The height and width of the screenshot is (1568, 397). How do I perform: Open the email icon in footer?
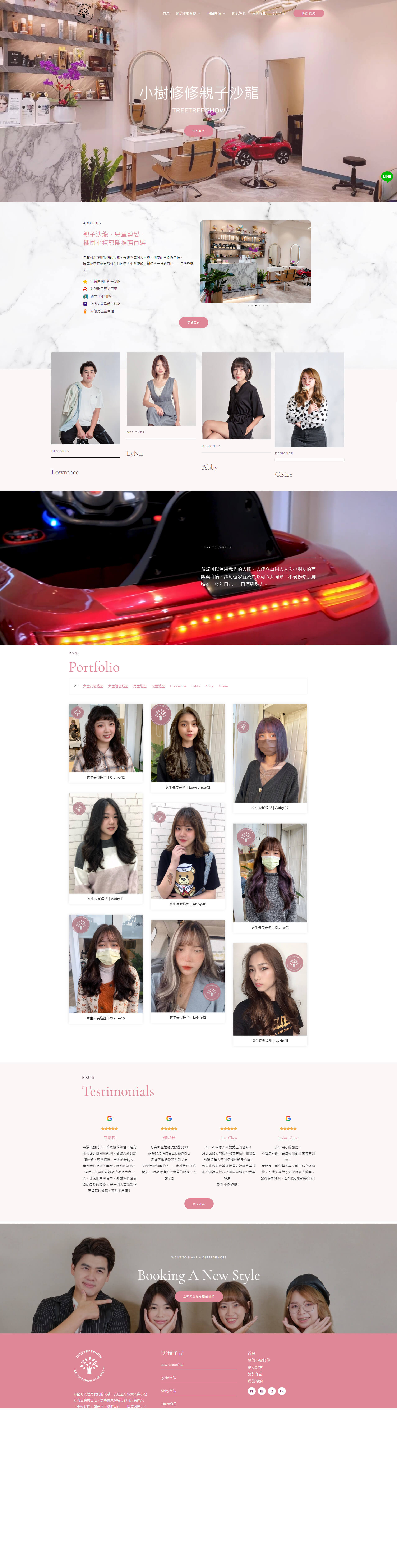[x=282, y=1391]
